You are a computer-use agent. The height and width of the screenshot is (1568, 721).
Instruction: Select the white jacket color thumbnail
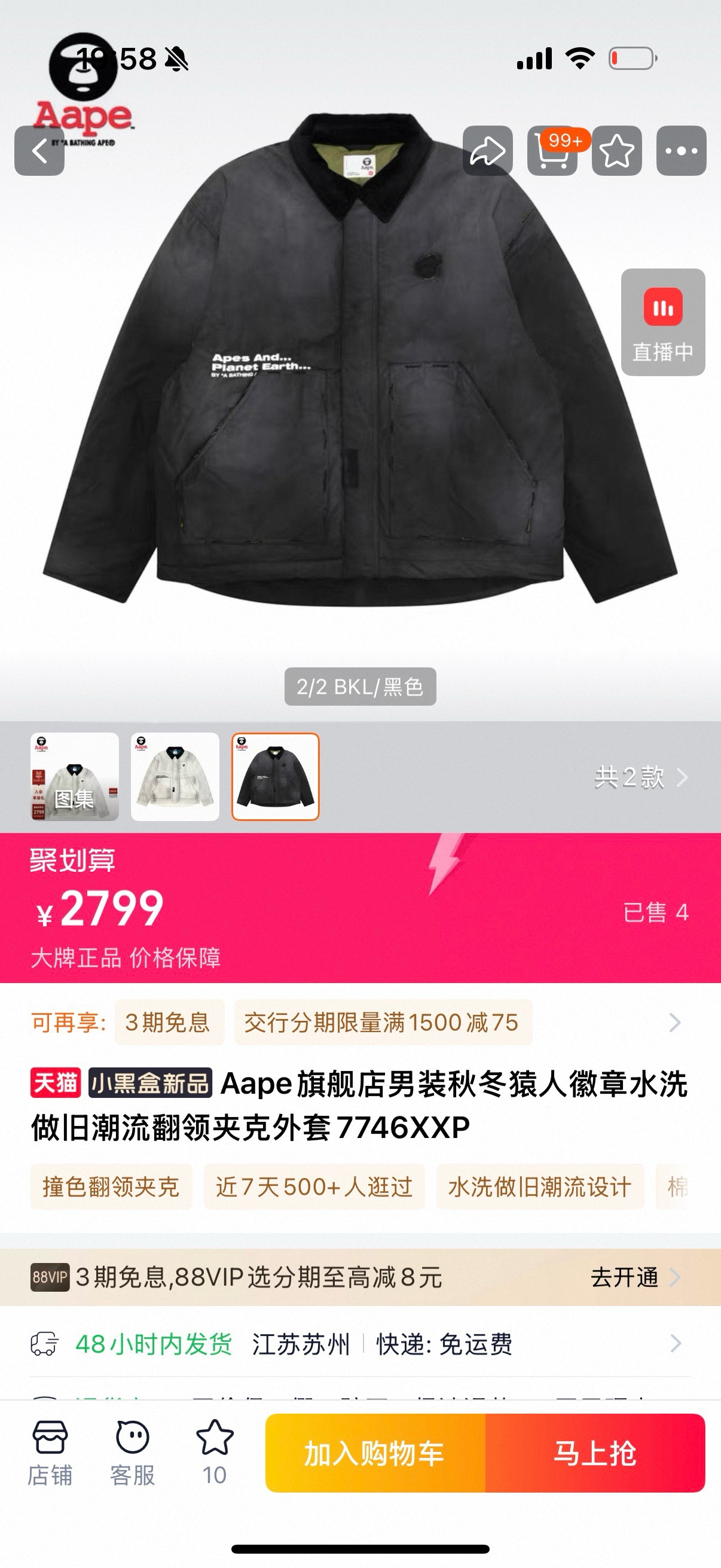(175, 777)
